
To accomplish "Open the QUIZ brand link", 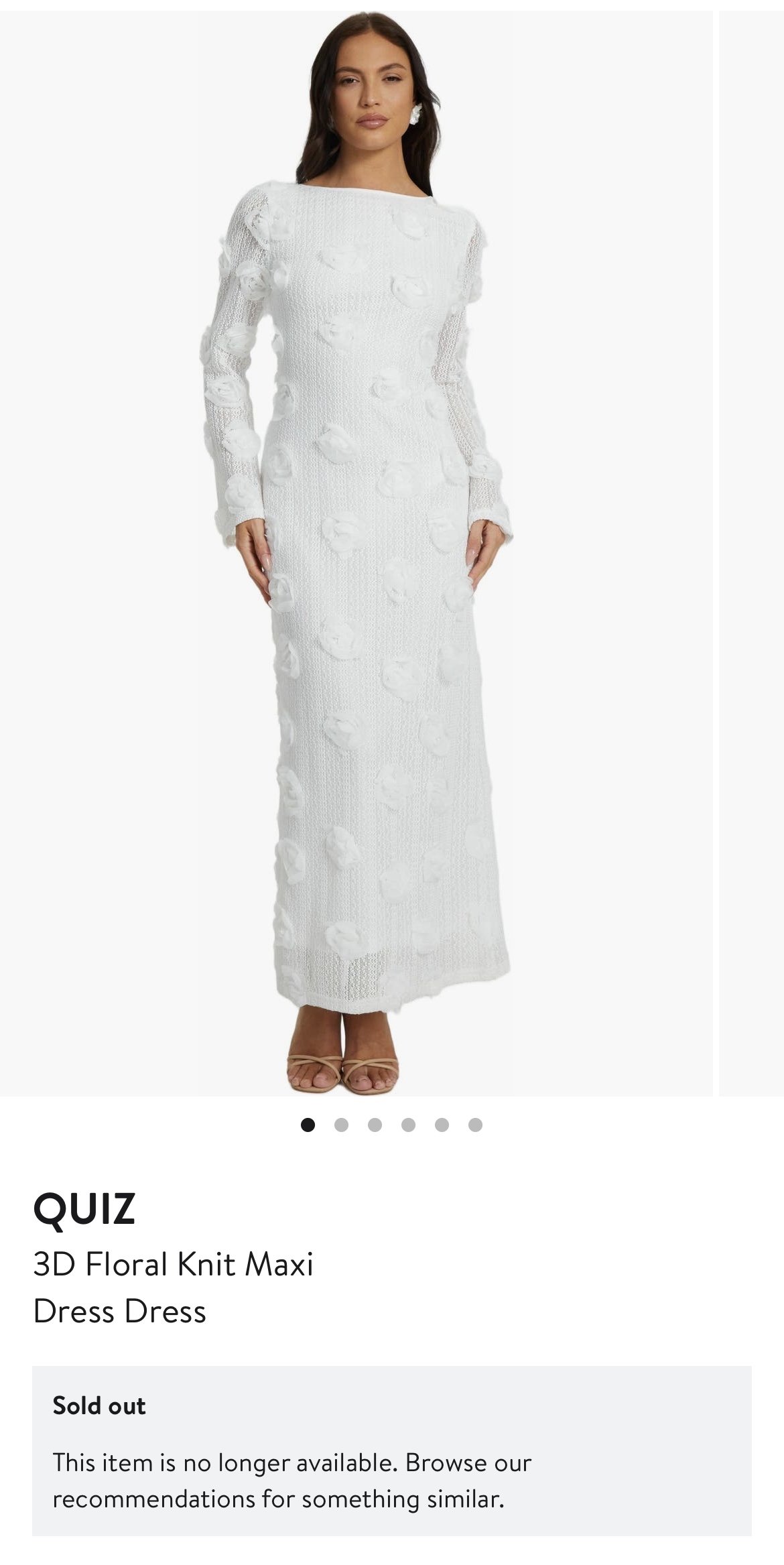I will coord(84,1208).
